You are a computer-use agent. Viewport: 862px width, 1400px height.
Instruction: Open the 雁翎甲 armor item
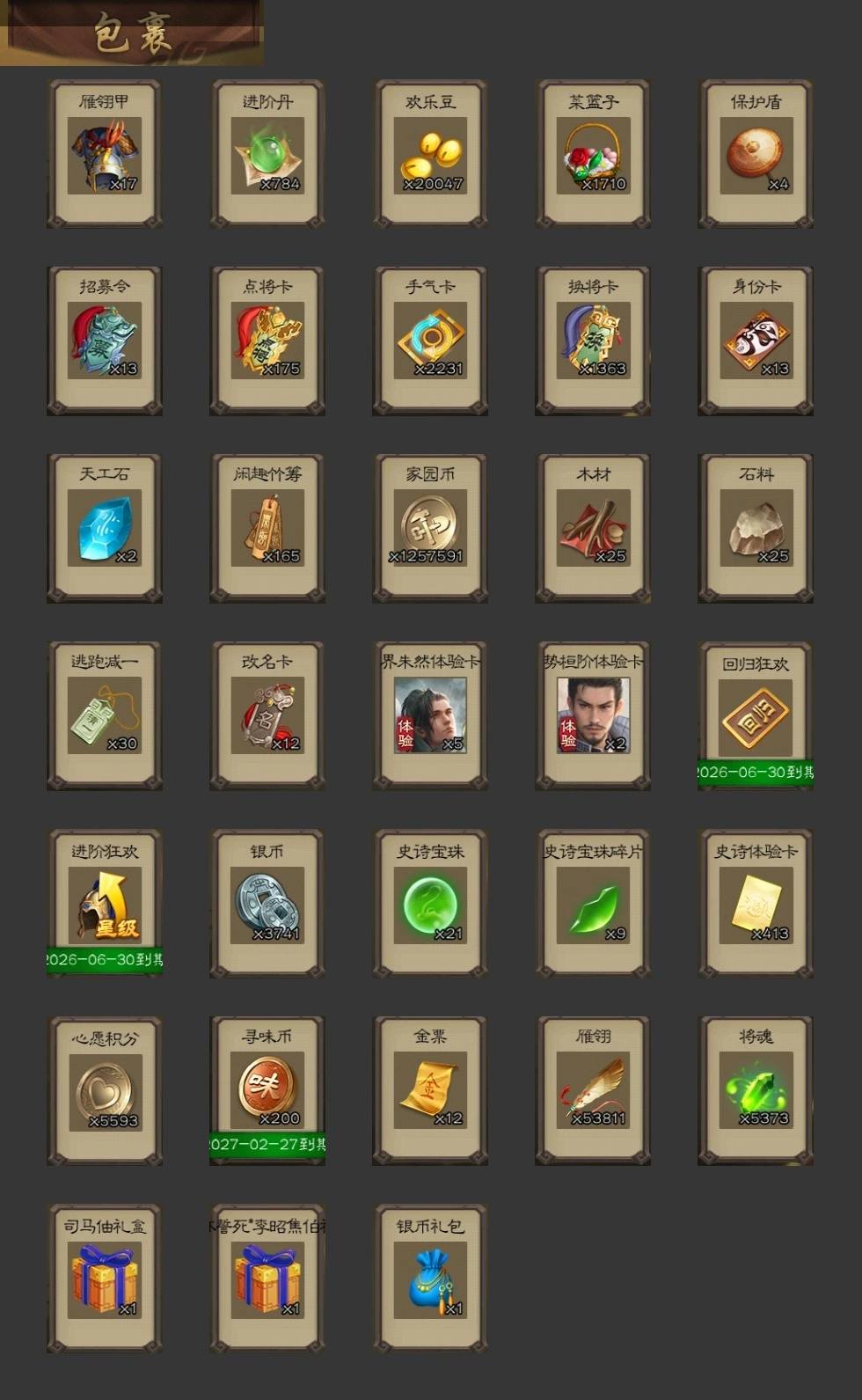click(105, 154)
